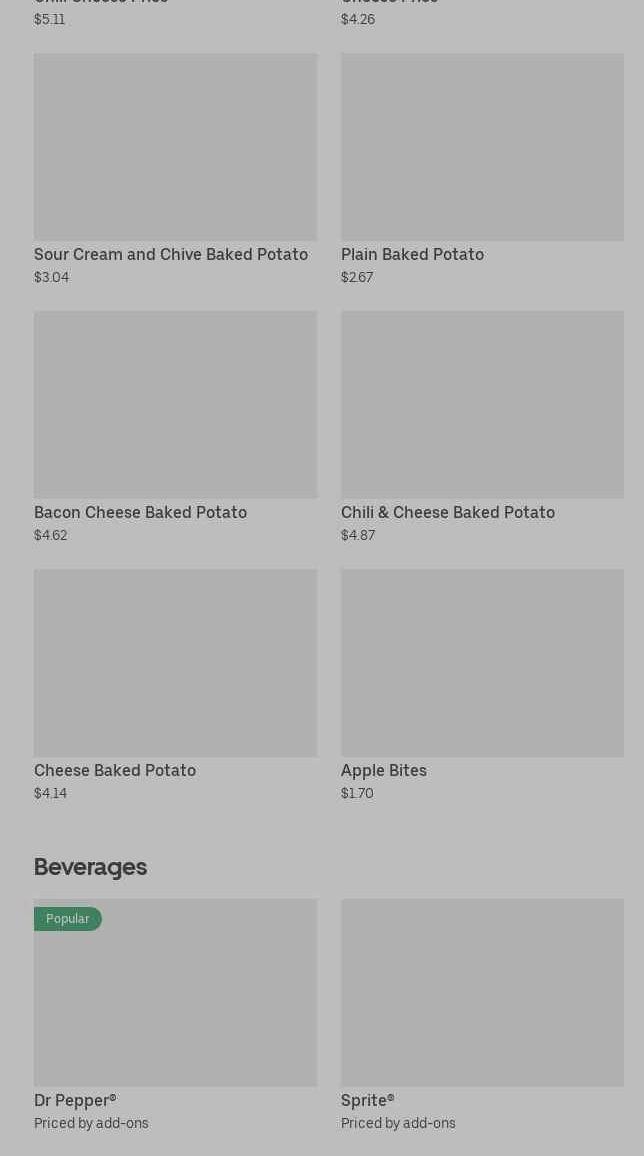Select the Plain Baked Potato card
Screen dimensions: 644x1156
point(482,169)
